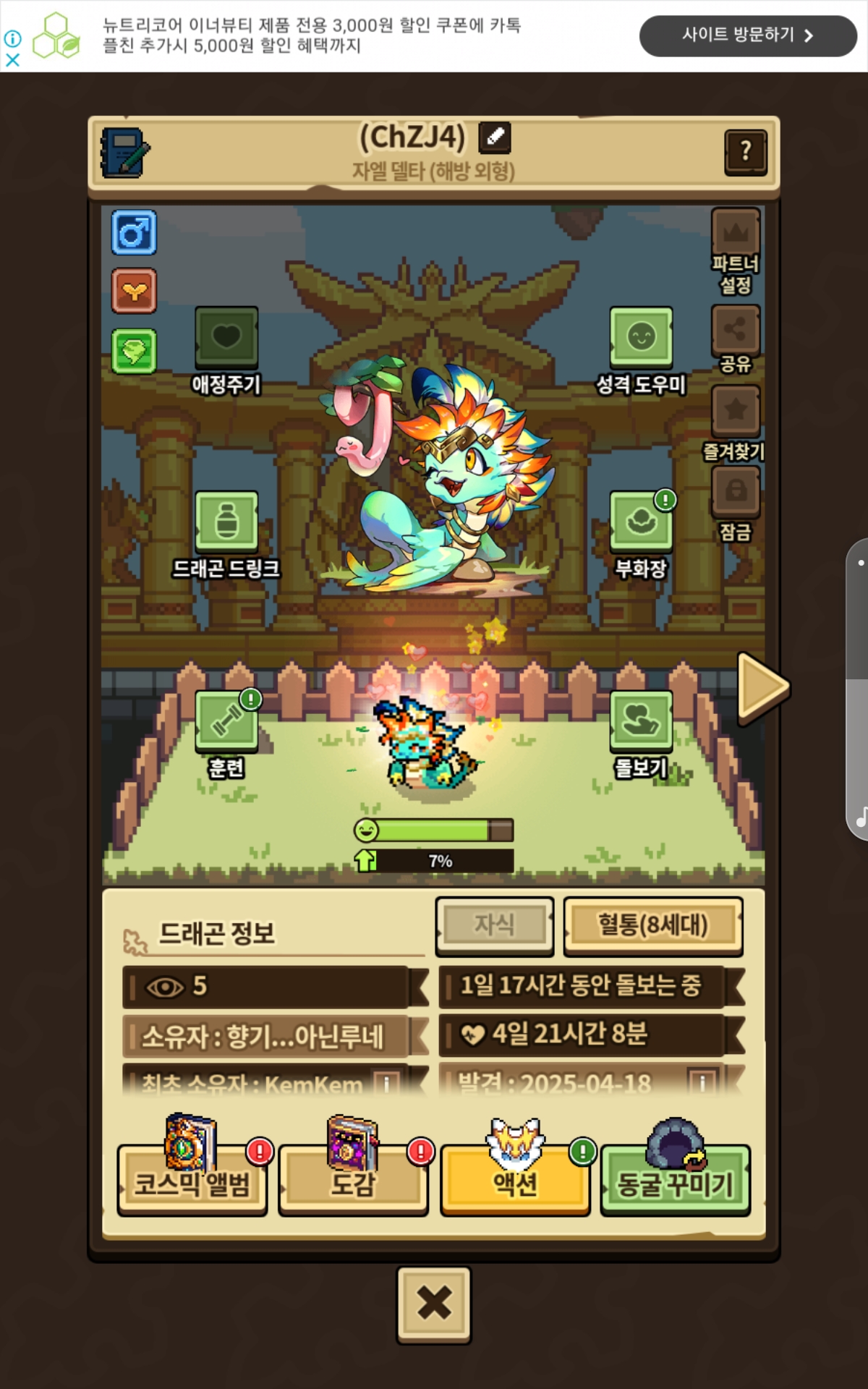Screen dimensions: 868x1389
Task: Open the notebook memo icon
Action: (x=124, y=153)
